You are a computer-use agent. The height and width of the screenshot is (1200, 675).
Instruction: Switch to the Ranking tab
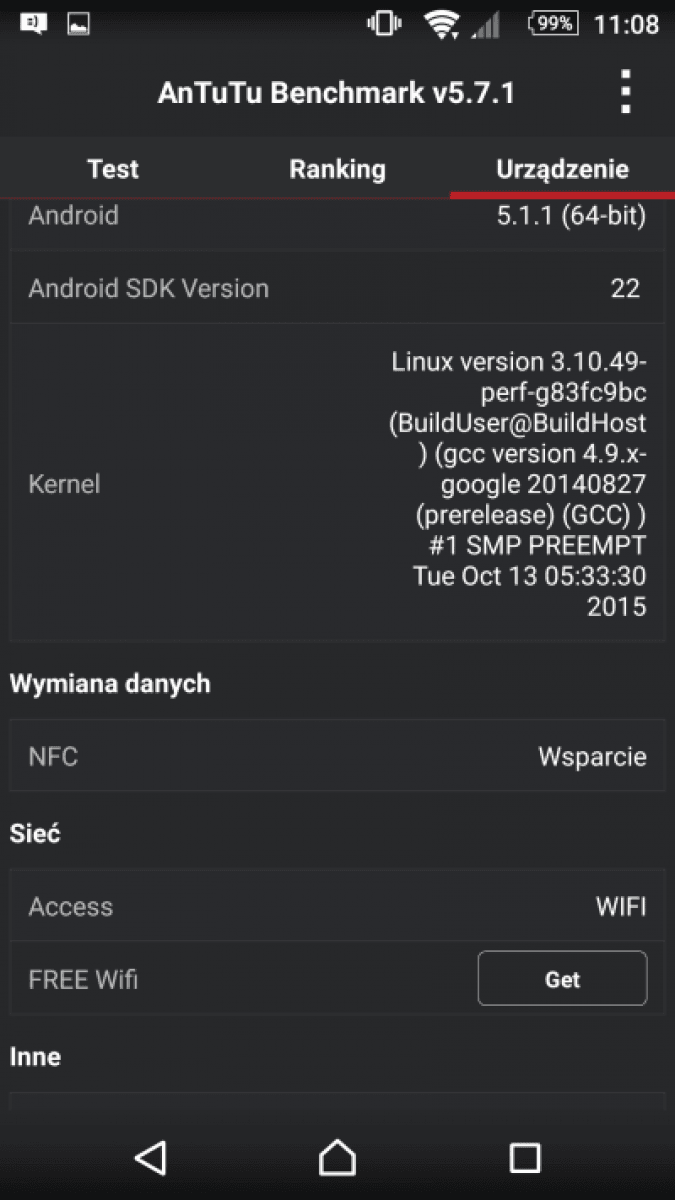click(x=337, y=169)
